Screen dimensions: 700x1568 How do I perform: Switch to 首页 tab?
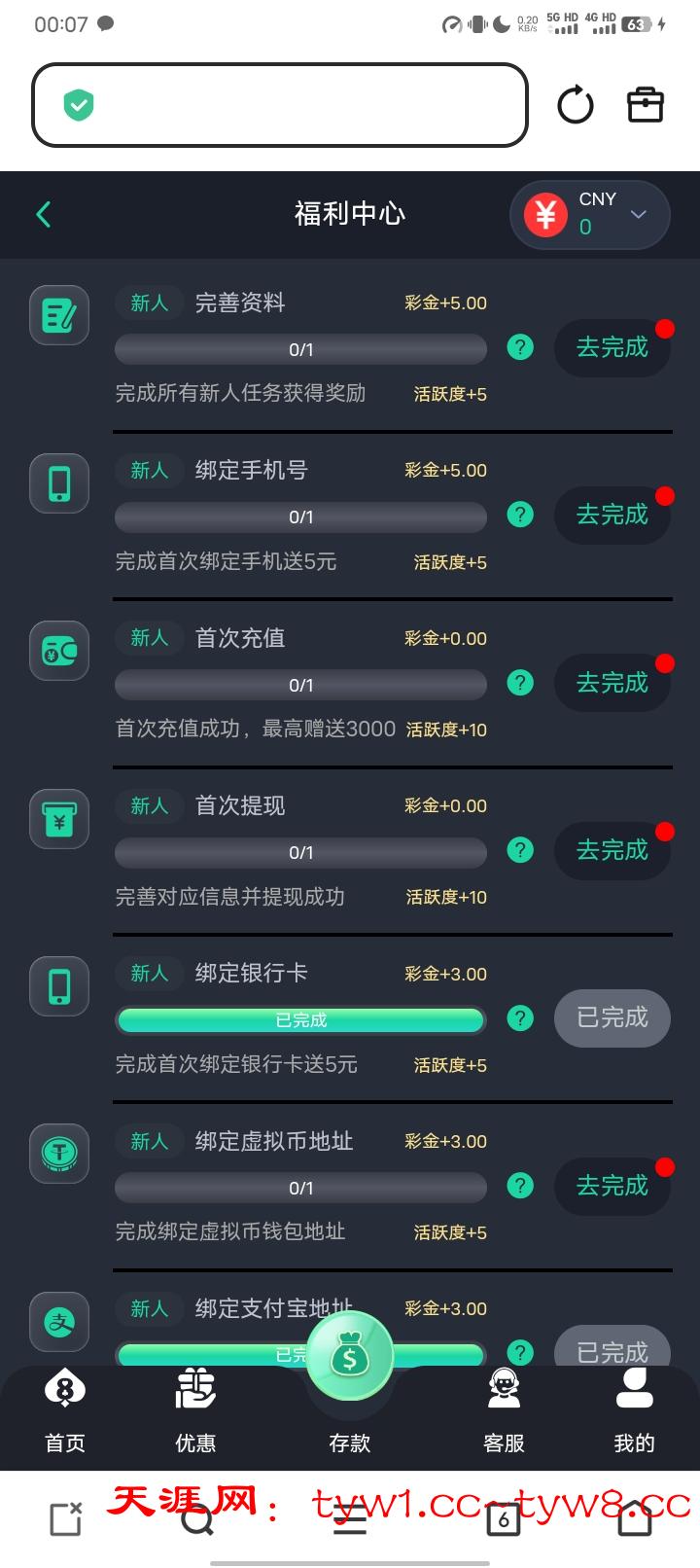tap(65, 1410)
